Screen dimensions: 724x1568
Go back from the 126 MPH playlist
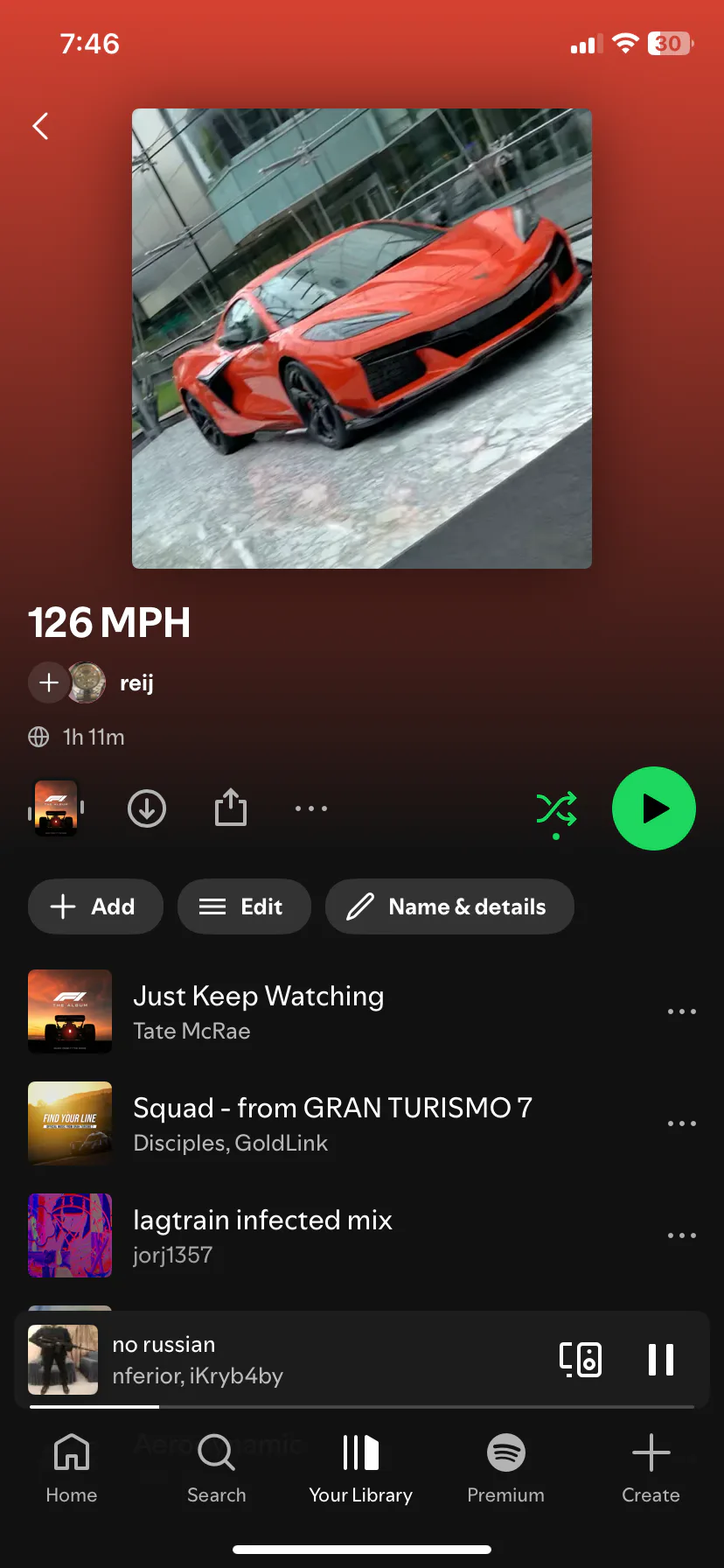point(40,126)
